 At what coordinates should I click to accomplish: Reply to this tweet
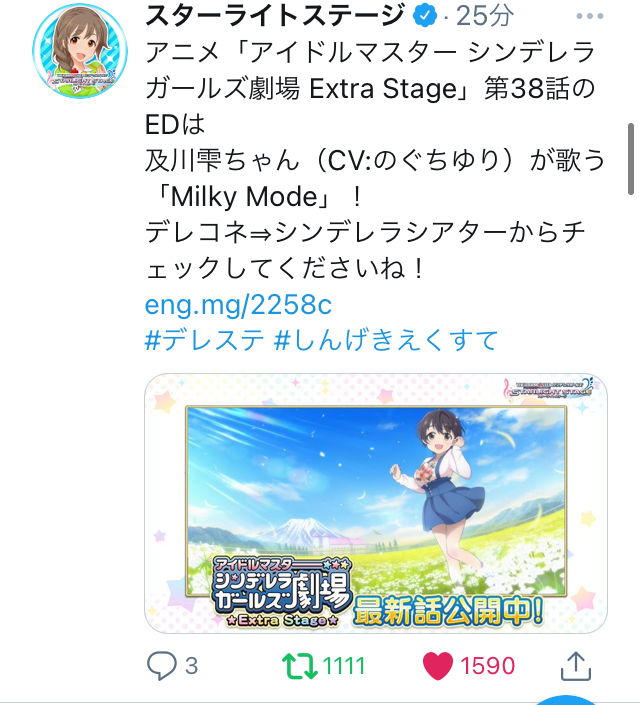162,665
